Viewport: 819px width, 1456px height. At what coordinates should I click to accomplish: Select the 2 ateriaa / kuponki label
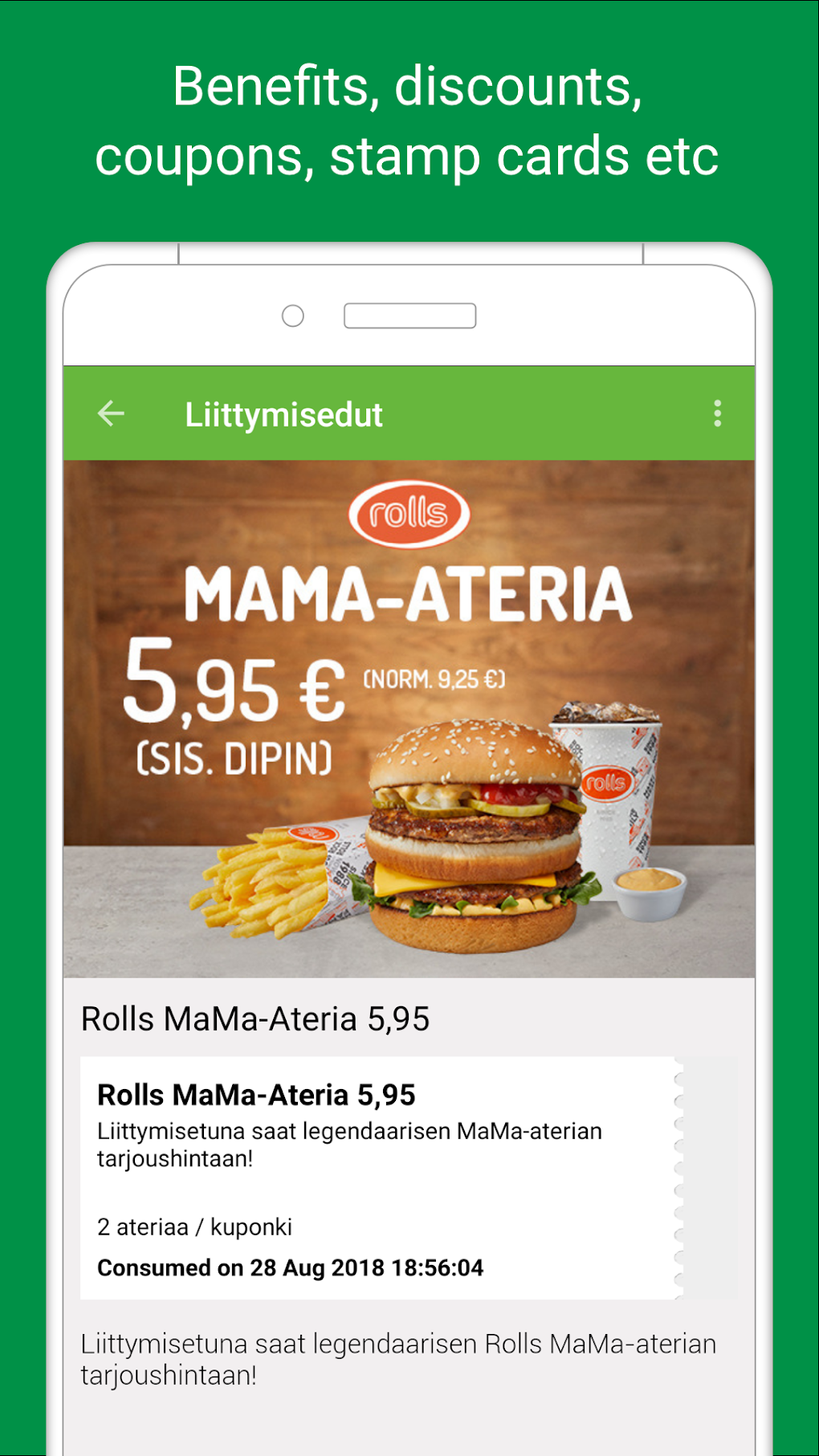point(195,1226)
